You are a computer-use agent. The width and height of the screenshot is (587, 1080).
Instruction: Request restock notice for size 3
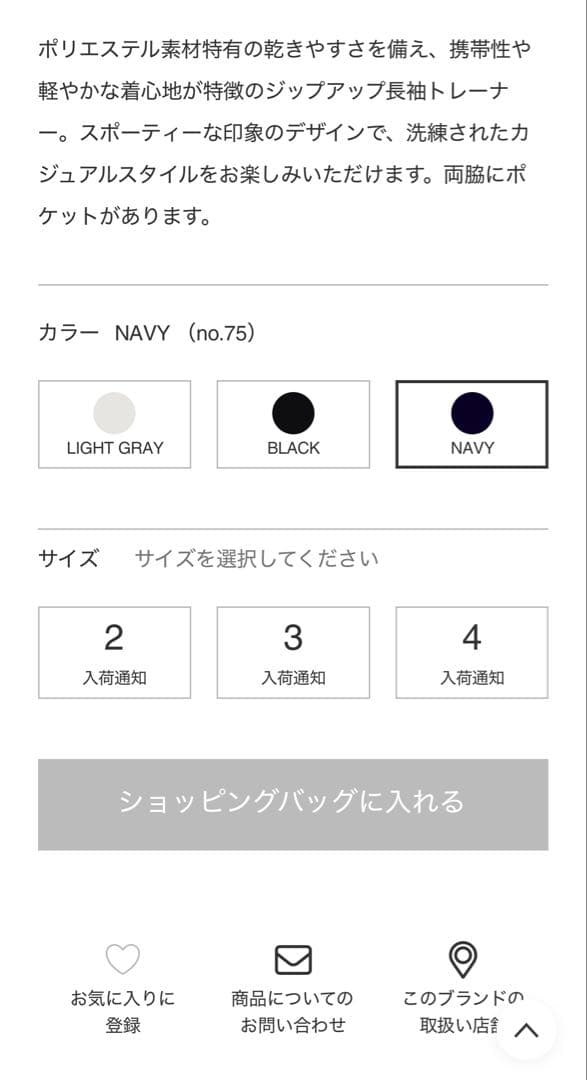pyautogui.click(x=293, y=652)
